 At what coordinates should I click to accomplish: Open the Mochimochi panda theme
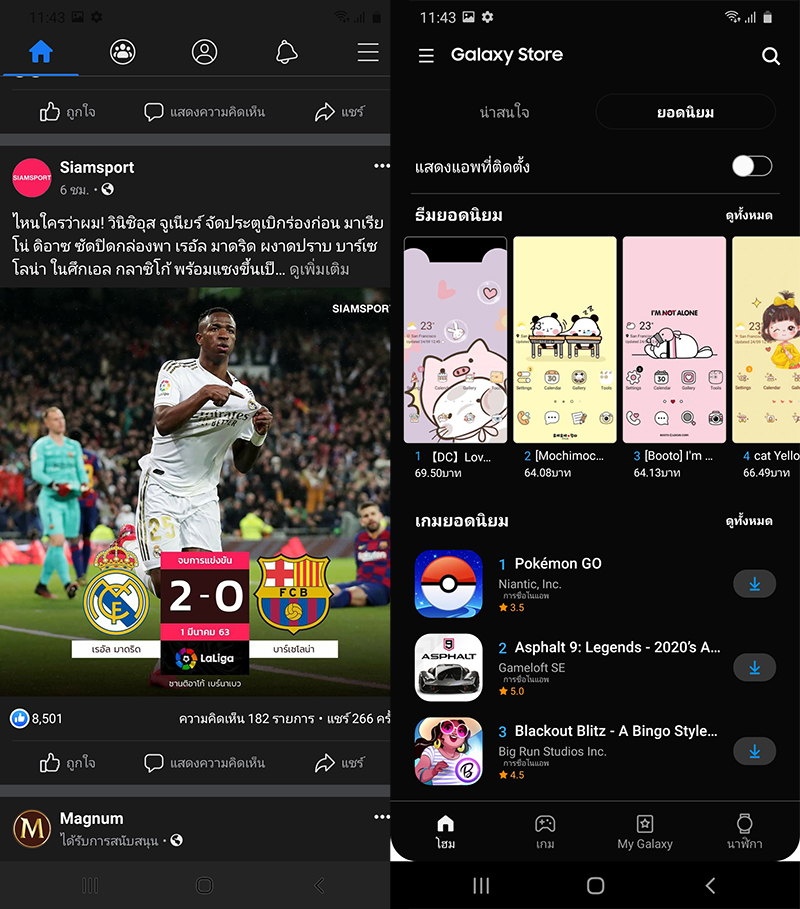pos(565,340)
